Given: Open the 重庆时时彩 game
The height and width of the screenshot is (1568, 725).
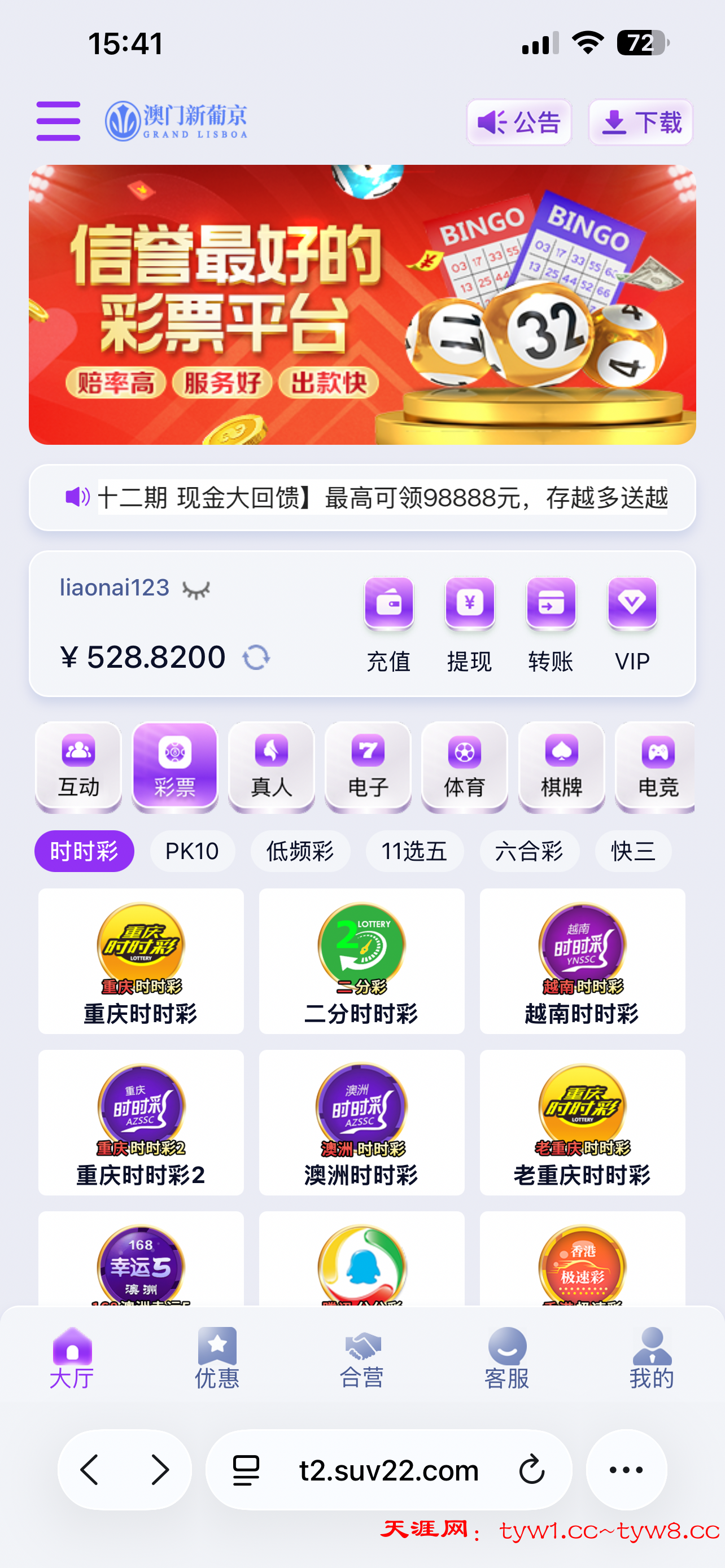Looking at the screenshot, I should (x=141, y=961).
